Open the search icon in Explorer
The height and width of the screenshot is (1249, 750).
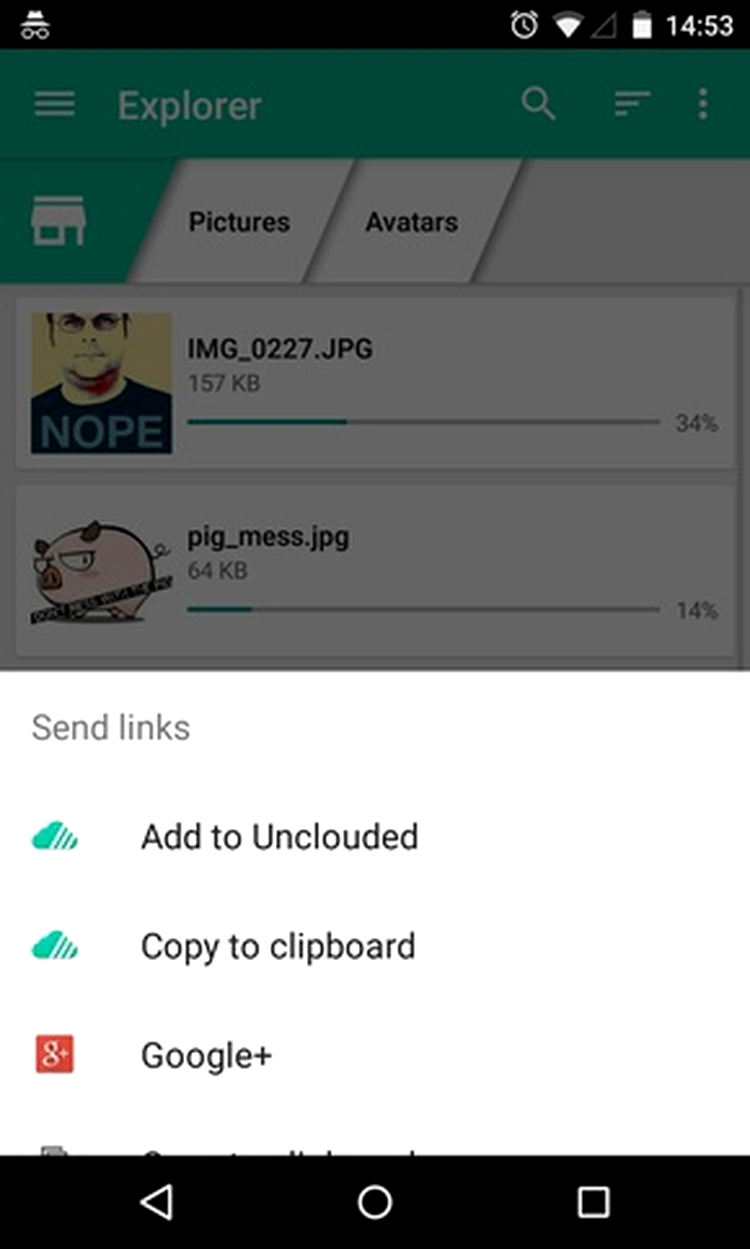click(539, 104)
